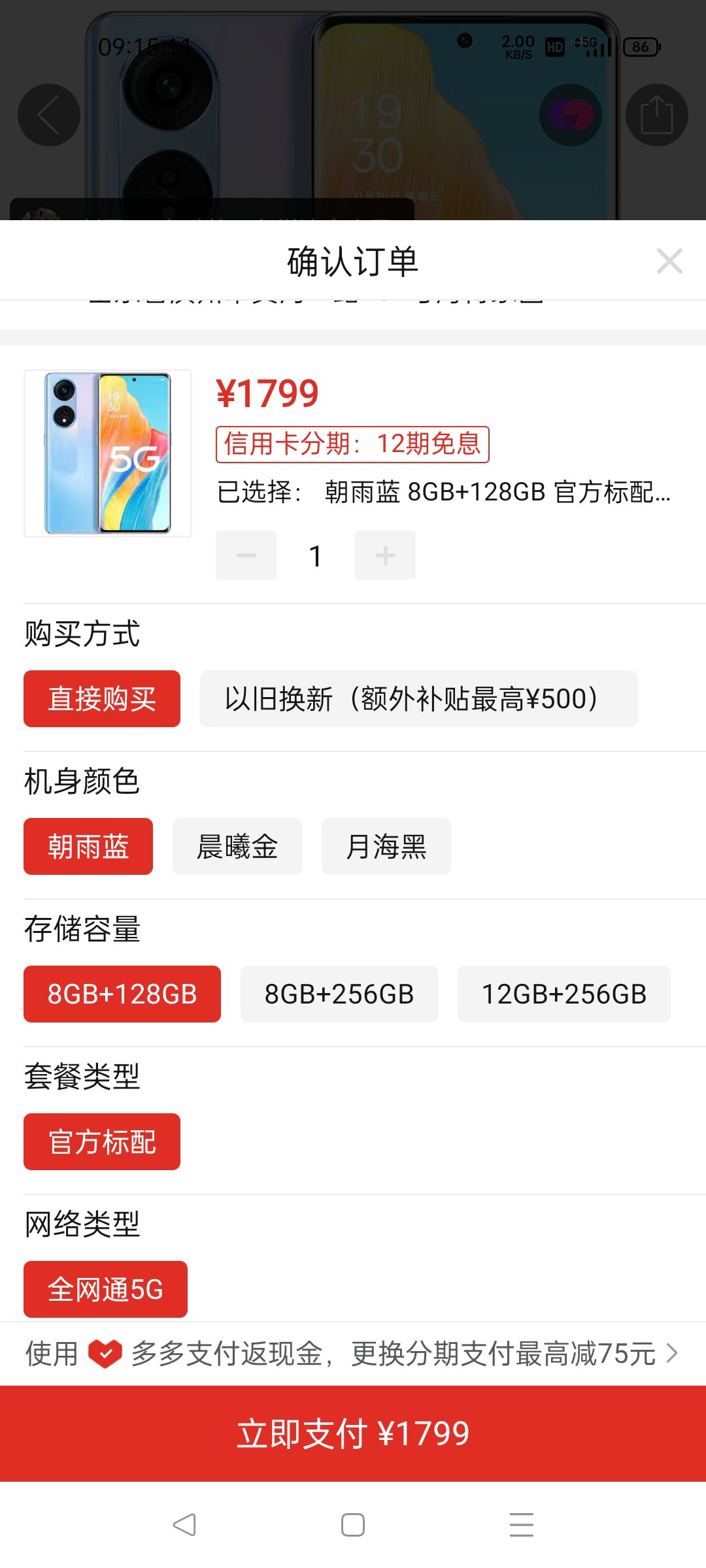Select 以旧换新 purchase method
This screenshot has height=1568, width=706.
pos(418,699)
